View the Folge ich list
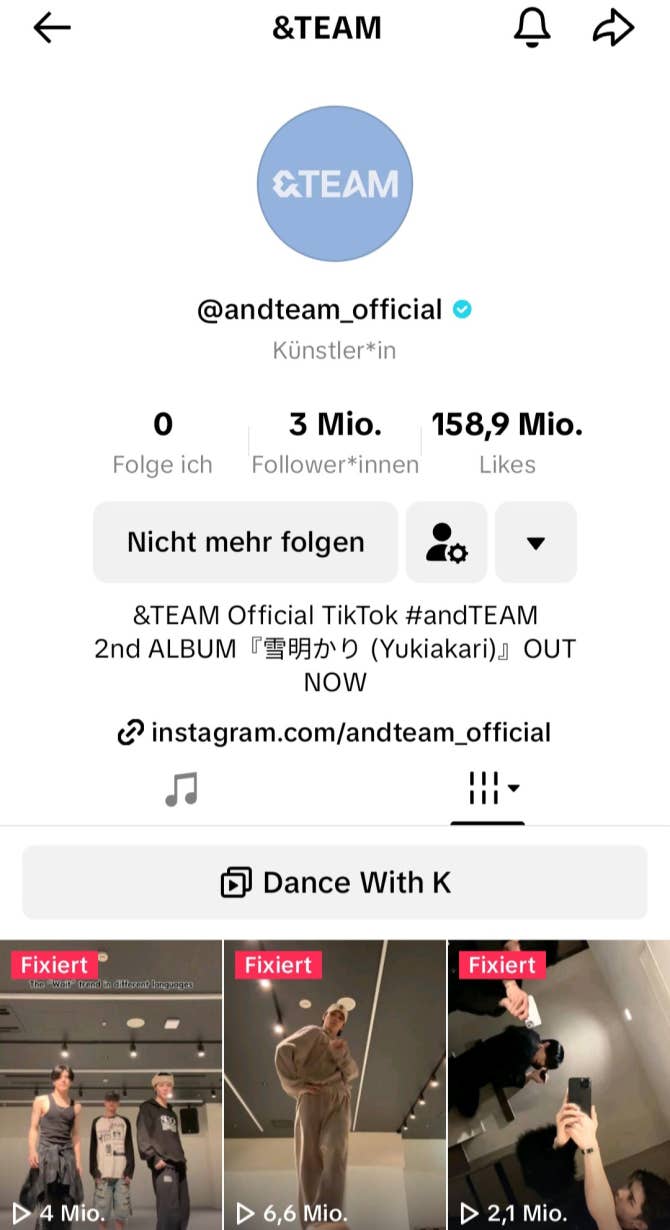 pyautogui.click(x=163, y=442)
